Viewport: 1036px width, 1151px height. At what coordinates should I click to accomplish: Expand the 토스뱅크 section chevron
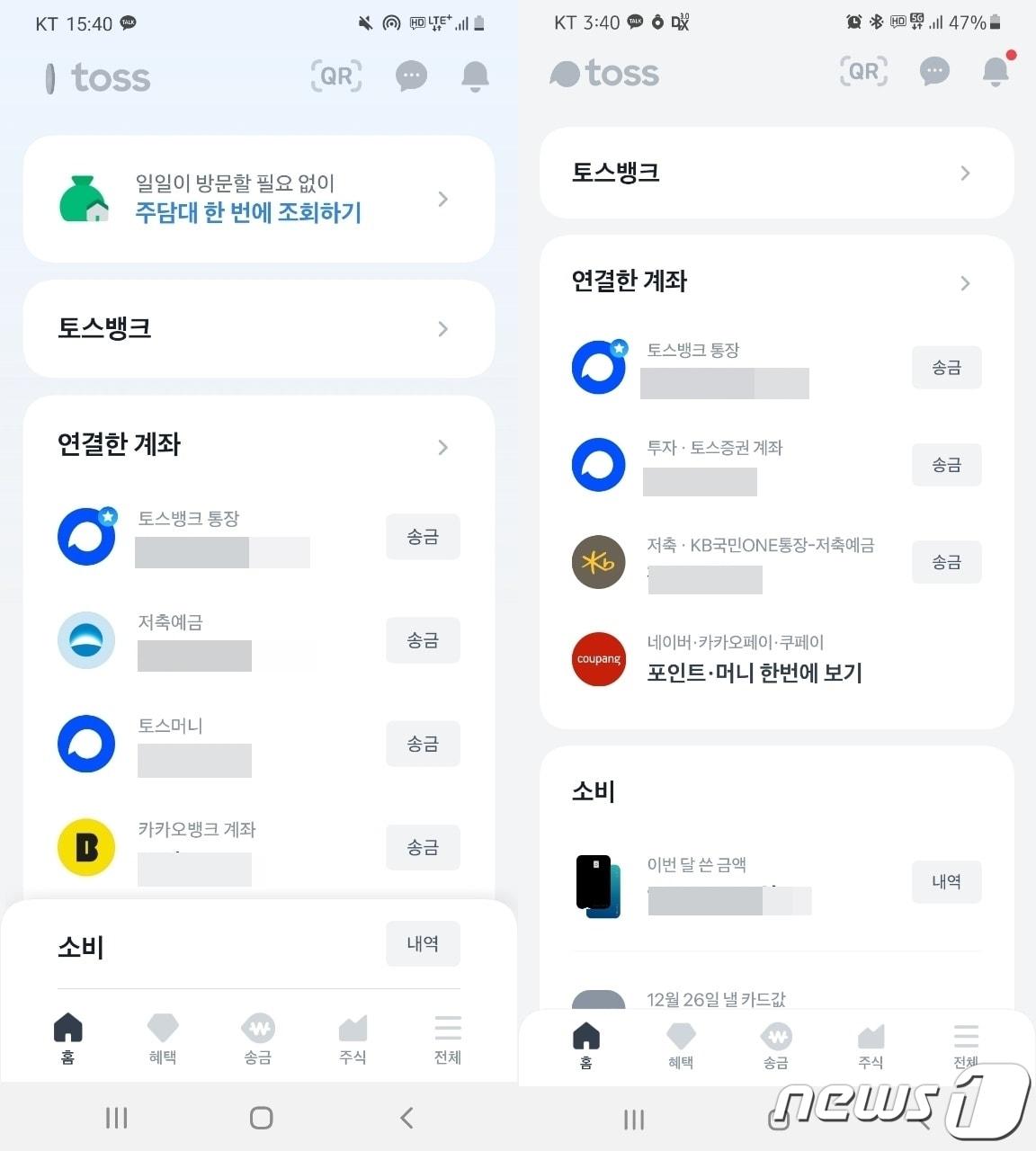(x=442, y=329)
